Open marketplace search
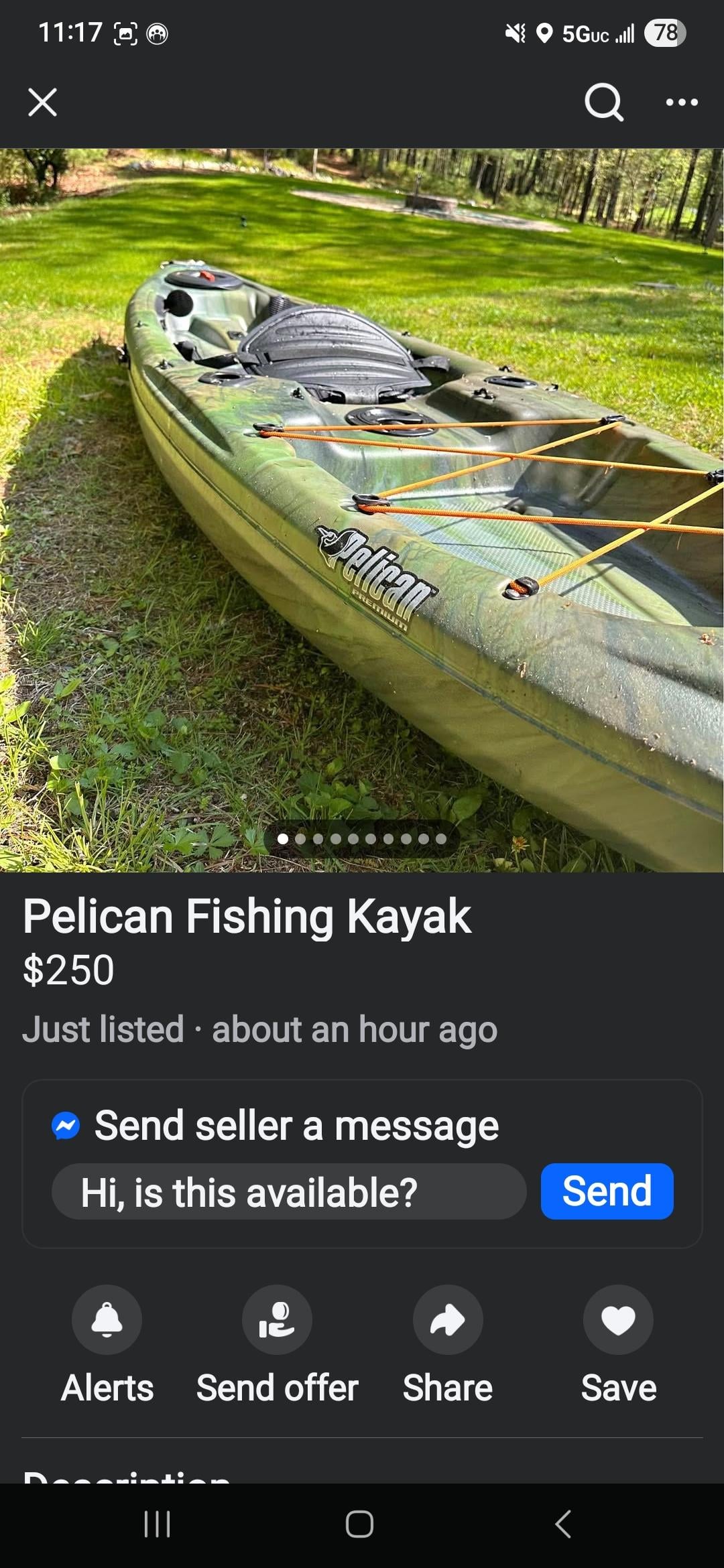 pyautogui.click(x=604, y=103)
